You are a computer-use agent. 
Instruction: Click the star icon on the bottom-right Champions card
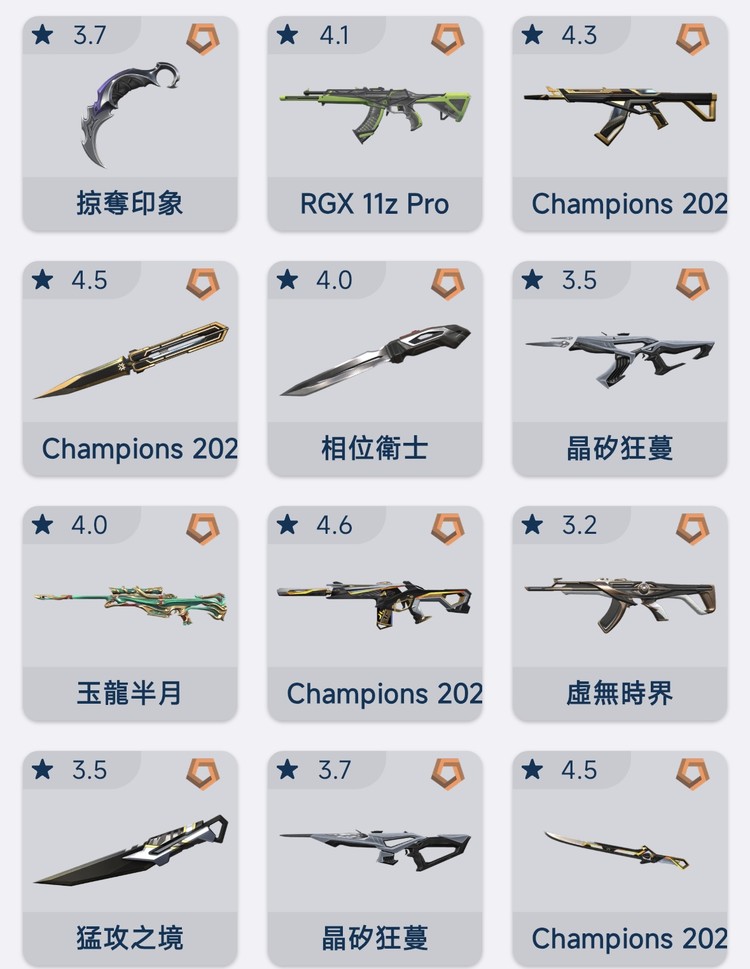(x=530, y=771)
